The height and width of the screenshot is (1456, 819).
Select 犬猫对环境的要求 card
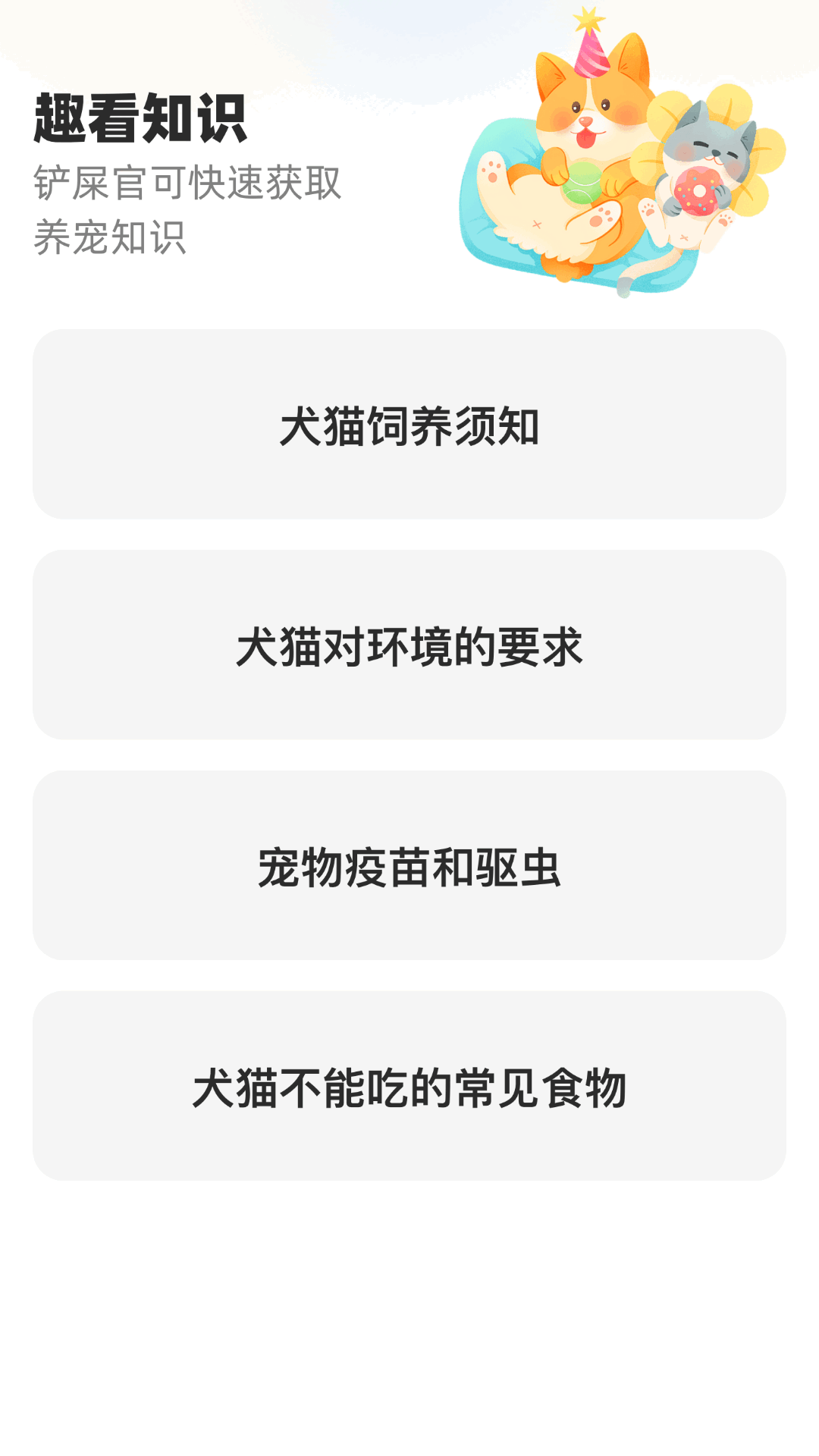[409, 645]
